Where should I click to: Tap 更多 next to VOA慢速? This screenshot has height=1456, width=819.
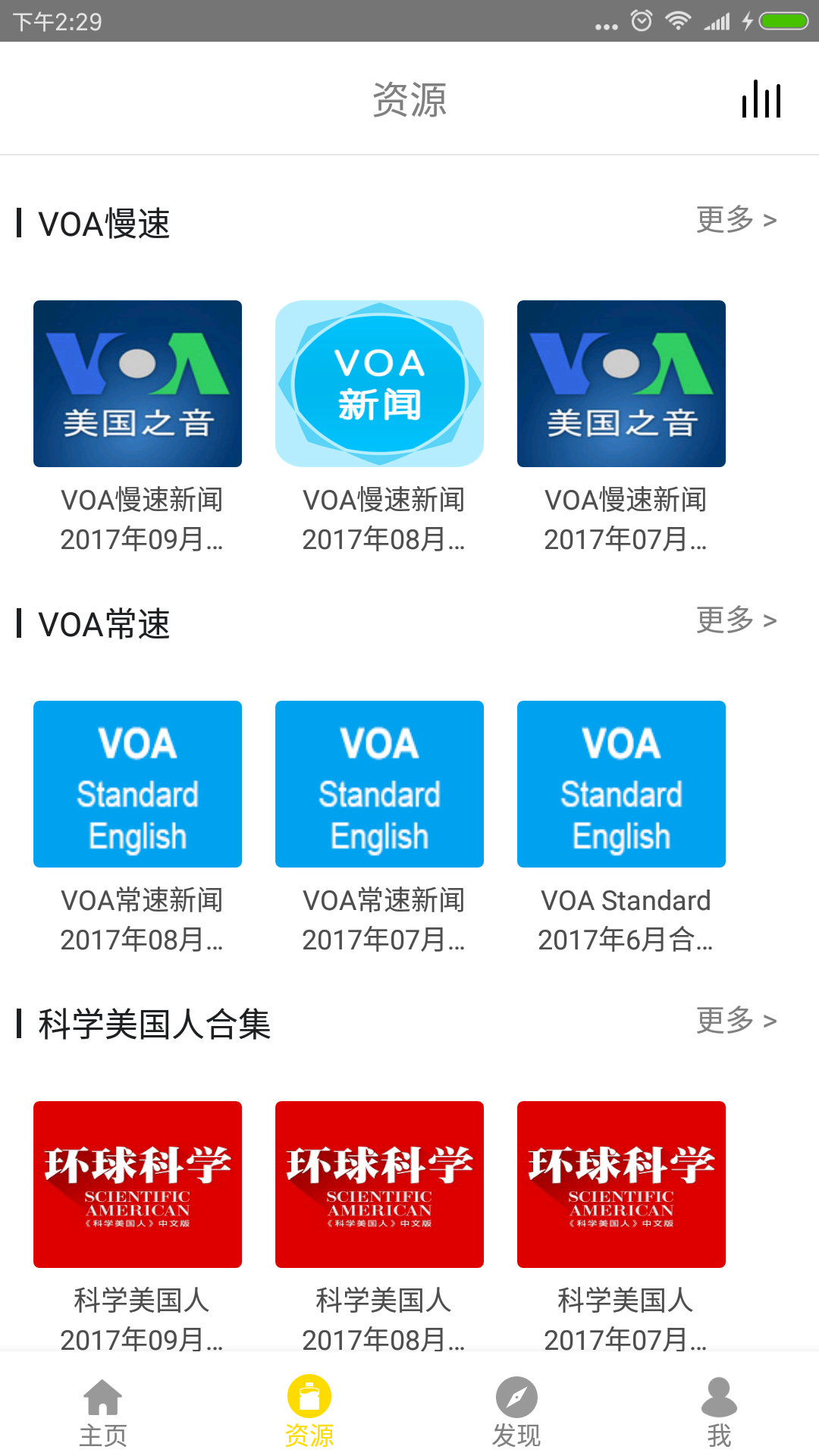(x=736, y=220)
